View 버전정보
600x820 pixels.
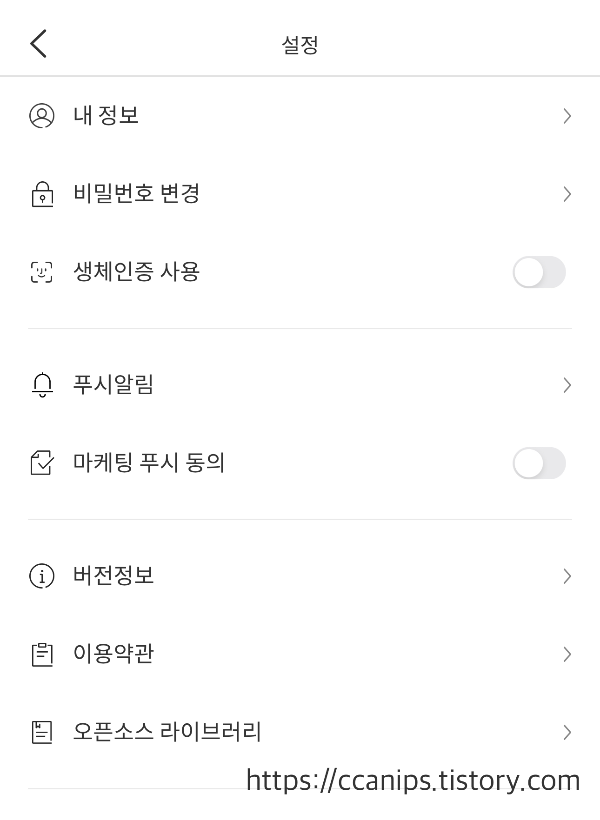[300, 576]
